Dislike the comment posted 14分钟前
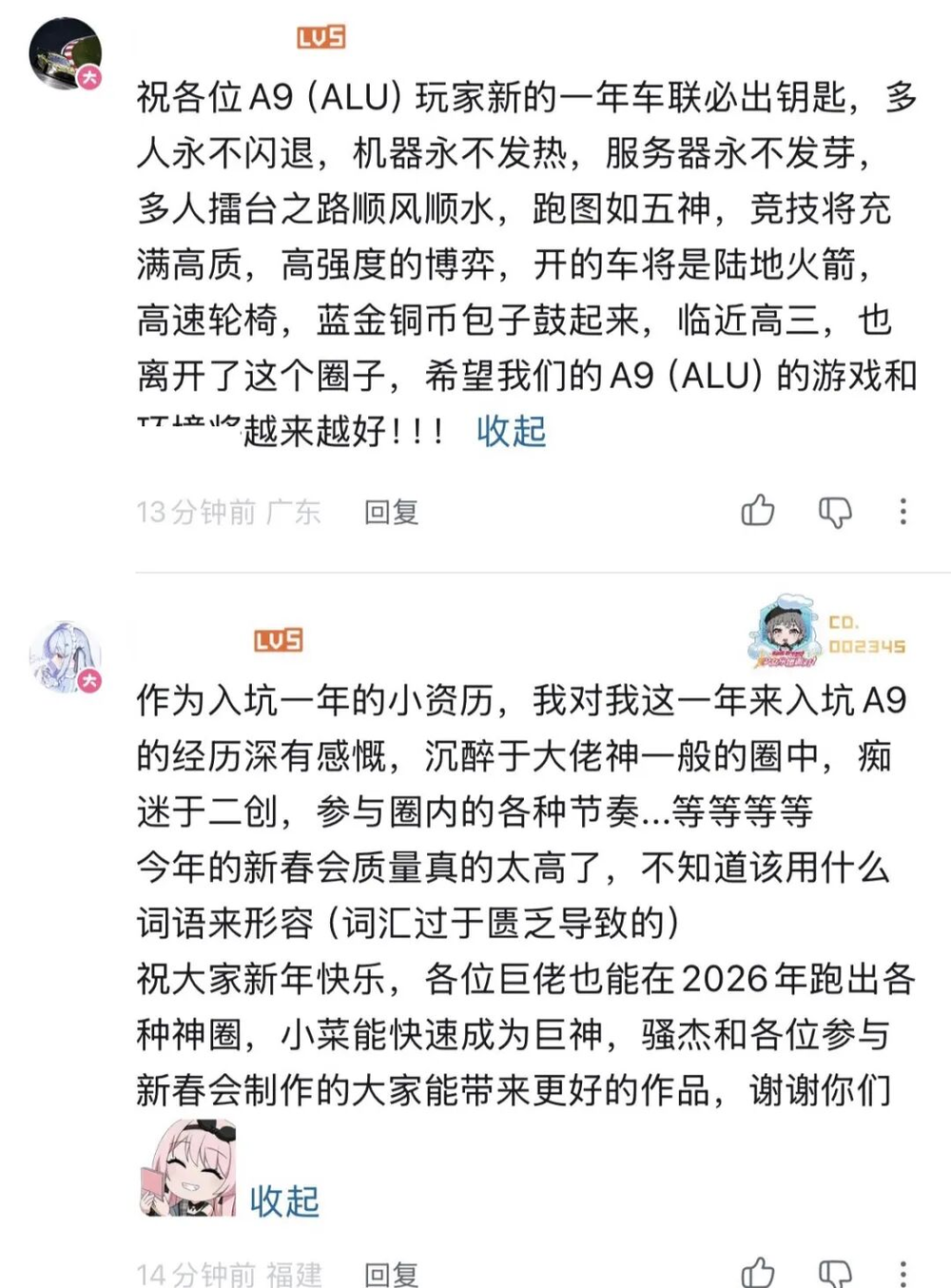Screen dimensions: 951x1288 click(x=835, y=1273)
